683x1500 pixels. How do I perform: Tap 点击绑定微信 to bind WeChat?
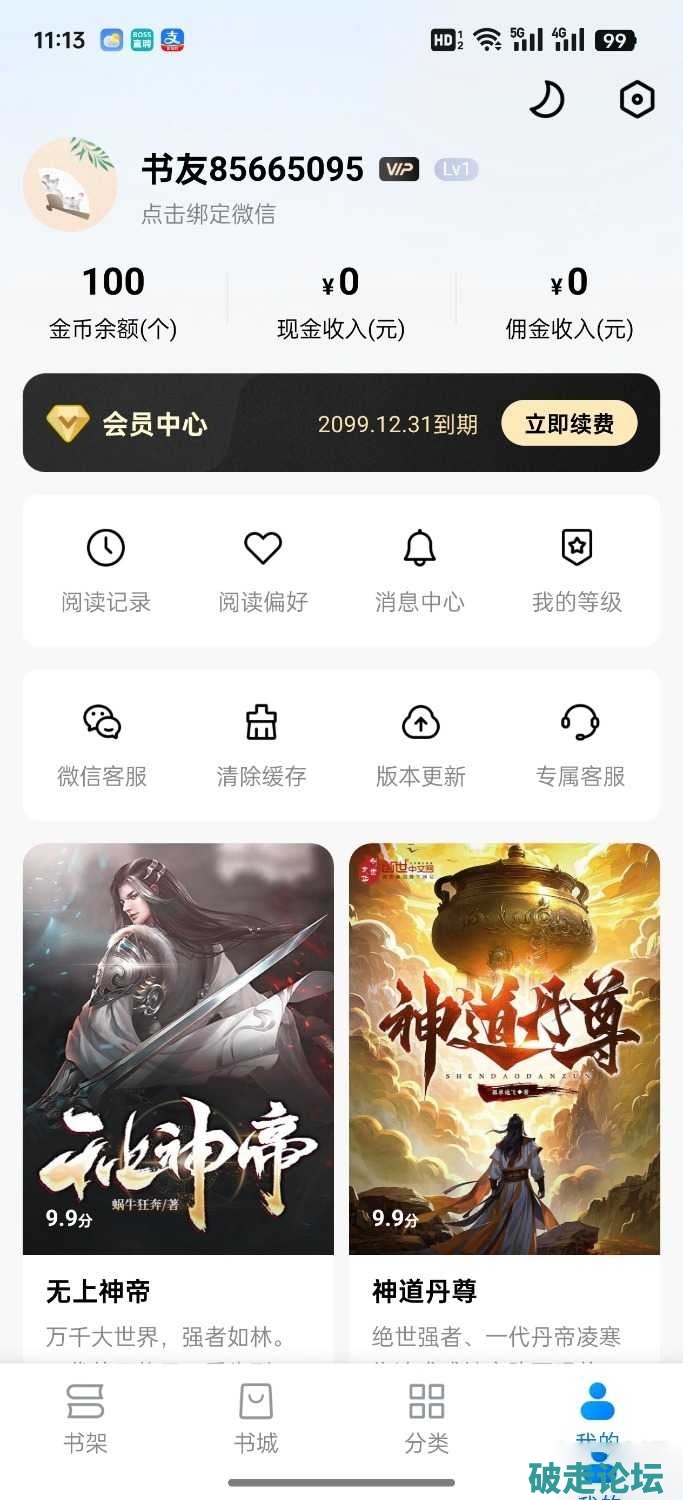(208, 214)
